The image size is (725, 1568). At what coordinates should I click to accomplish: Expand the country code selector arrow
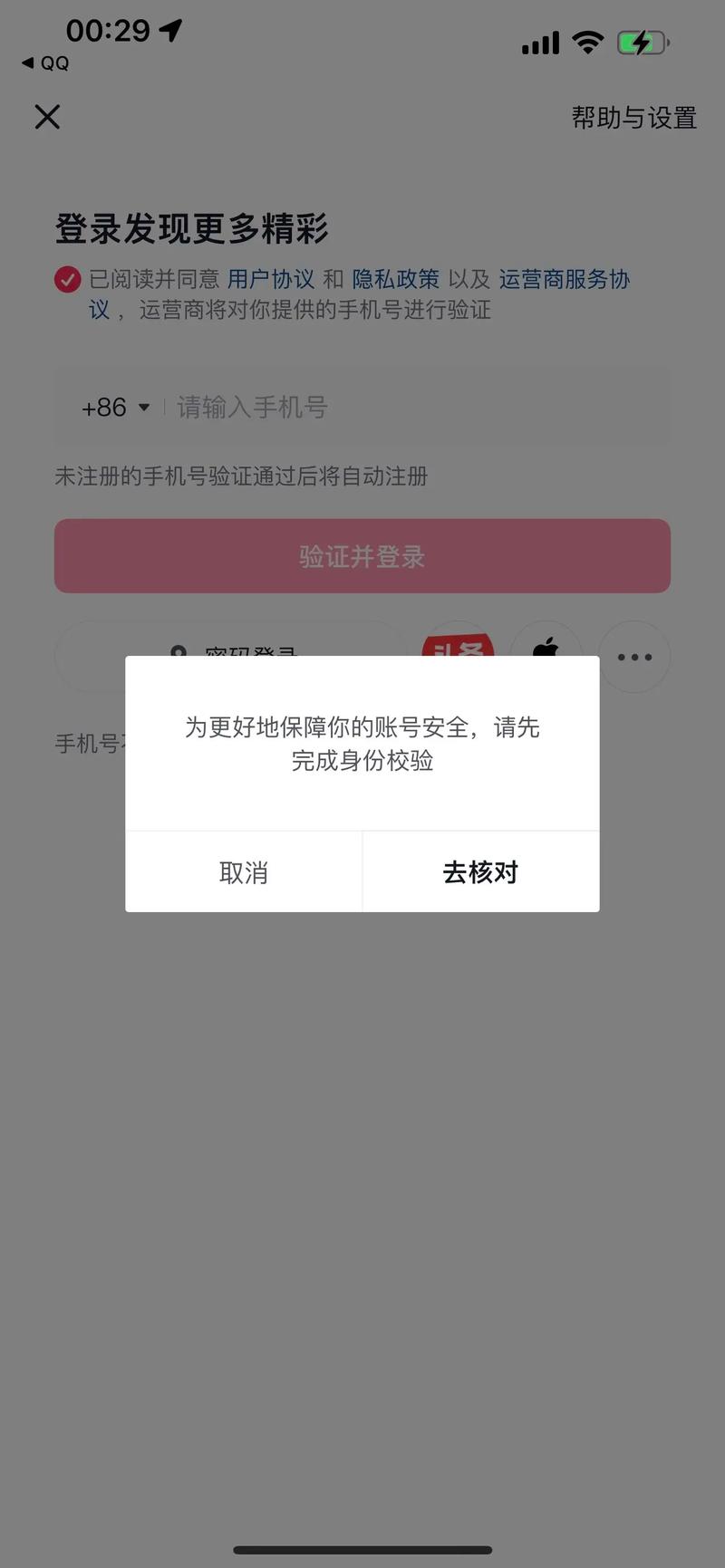145,409
